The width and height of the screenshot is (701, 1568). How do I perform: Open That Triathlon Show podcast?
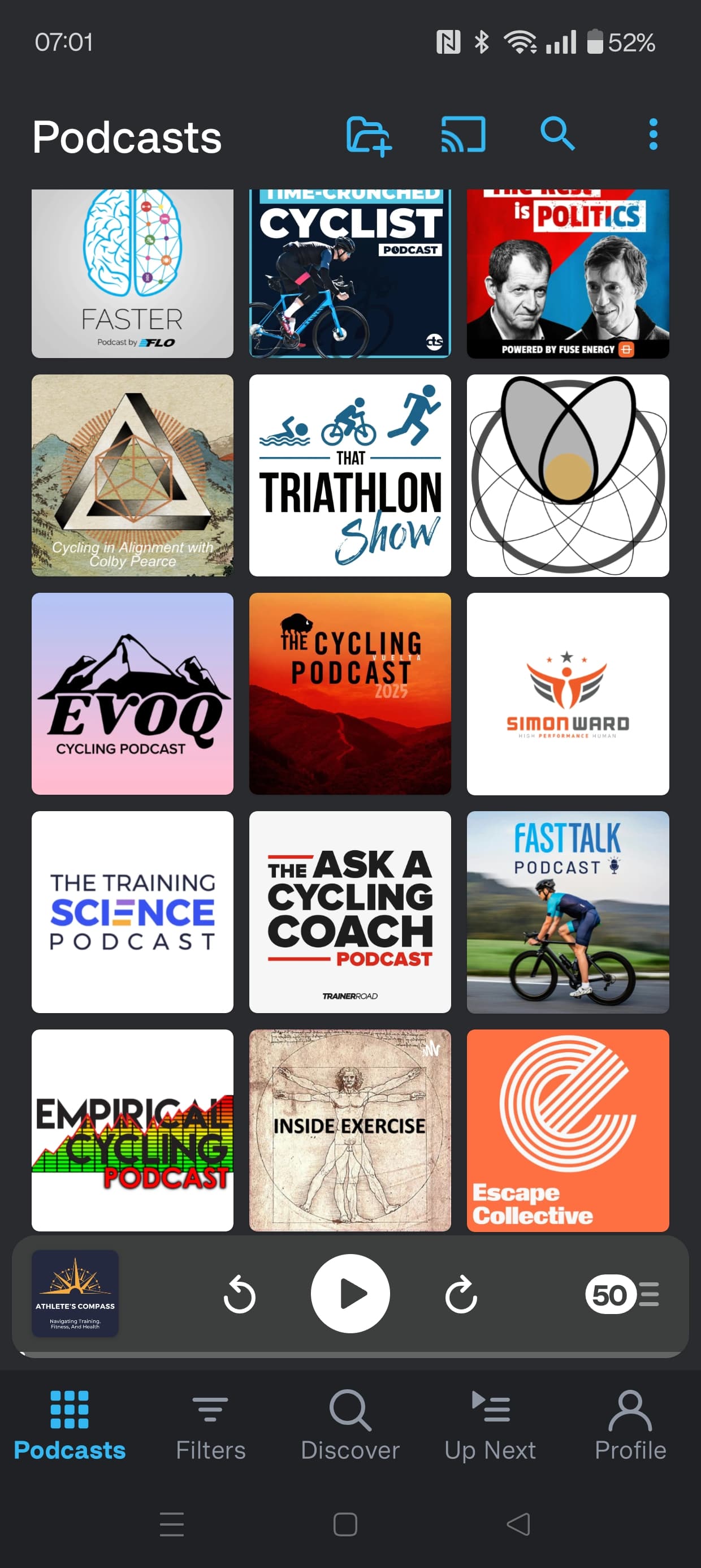pyautogui.click(x=350, y=475)
